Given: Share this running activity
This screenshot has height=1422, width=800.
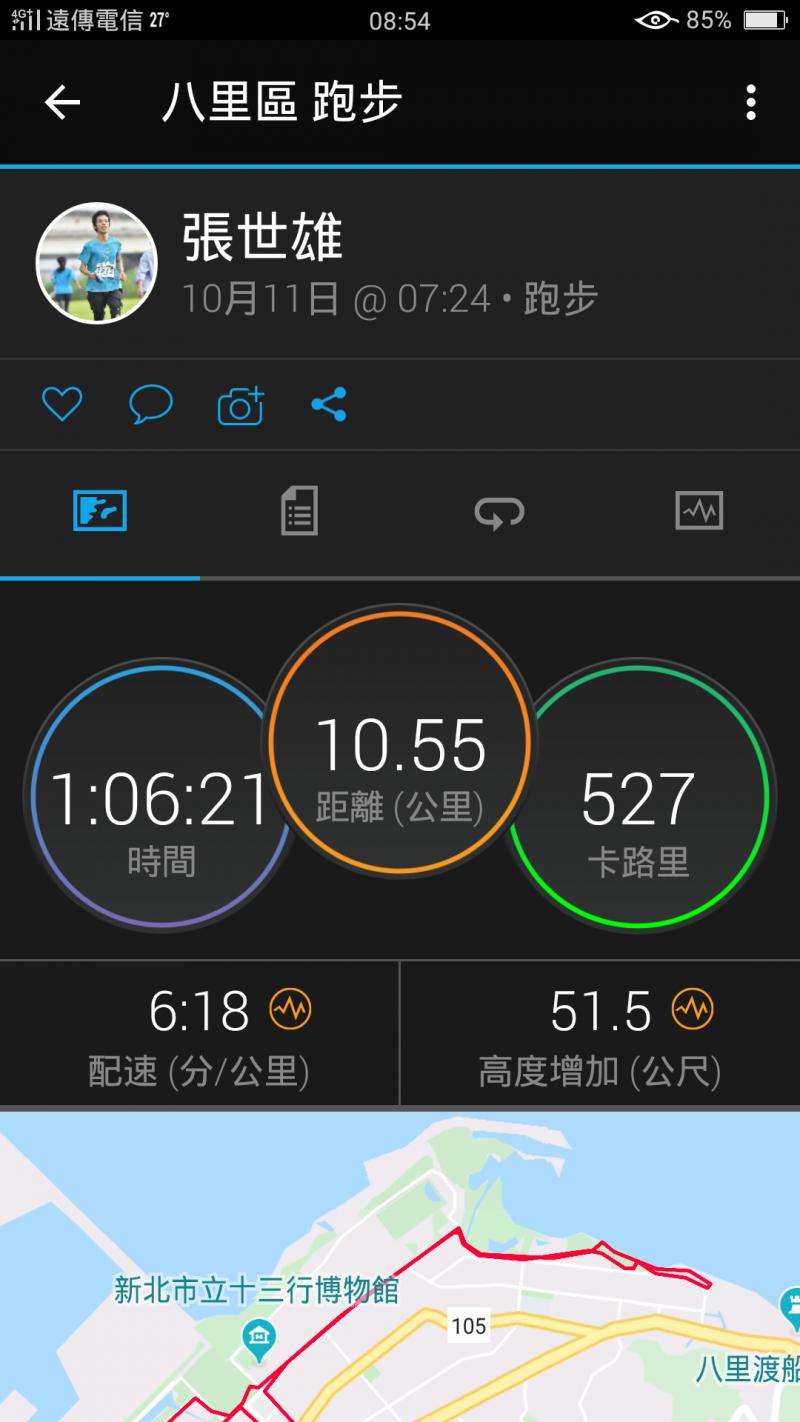Looking at the screenshot, I should pos(328,405).
